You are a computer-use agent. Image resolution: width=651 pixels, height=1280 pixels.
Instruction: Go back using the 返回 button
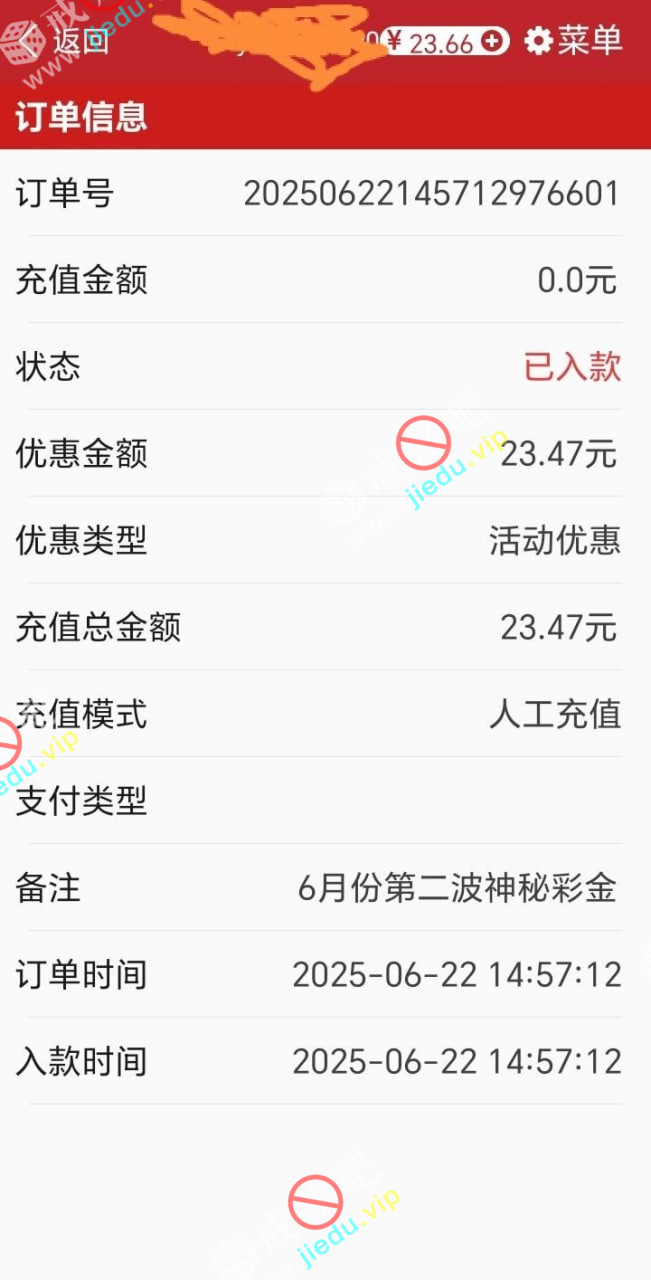pos(63,41)
